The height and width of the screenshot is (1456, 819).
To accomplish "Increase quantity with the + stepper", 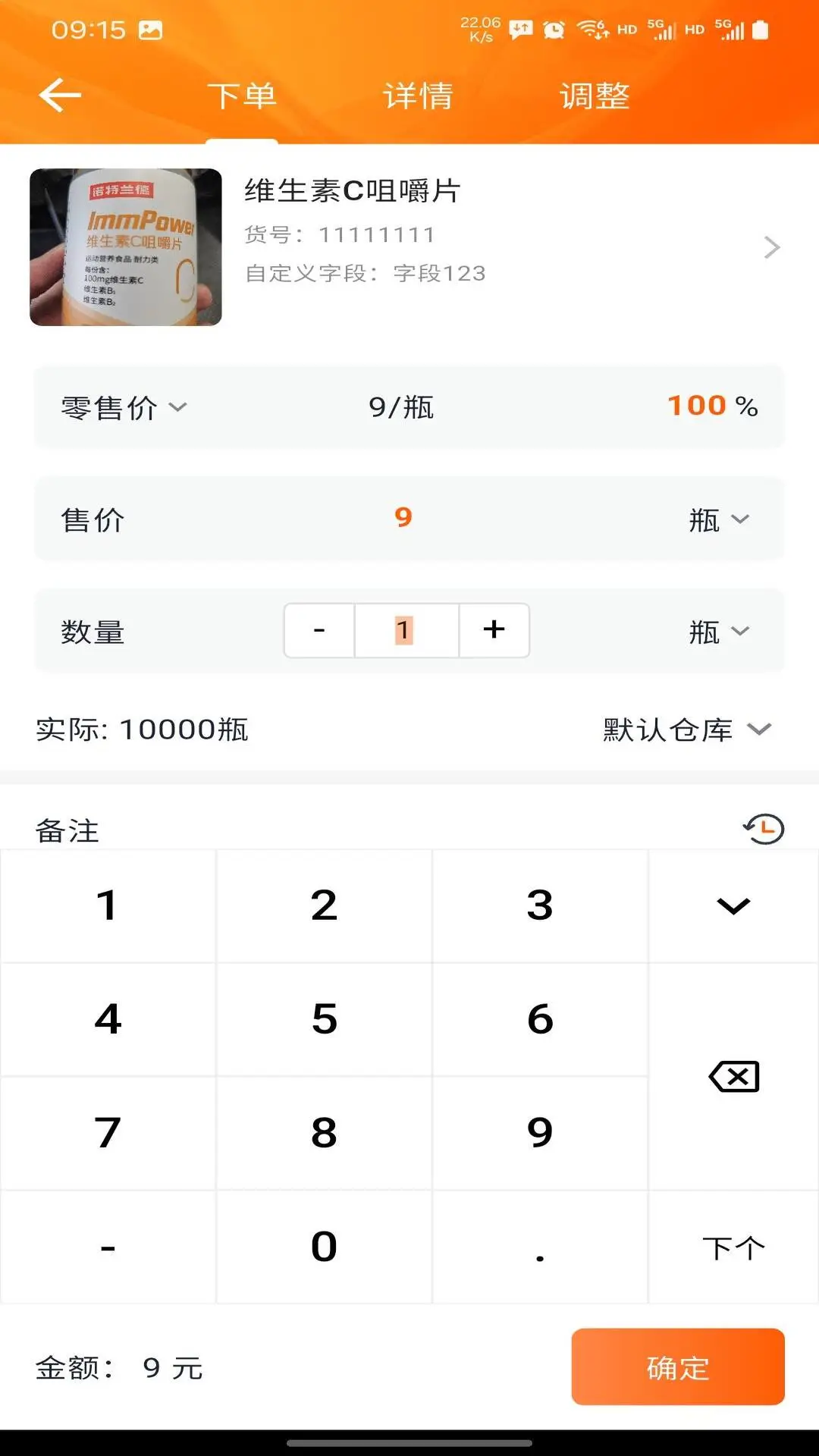I will point(494,629).
